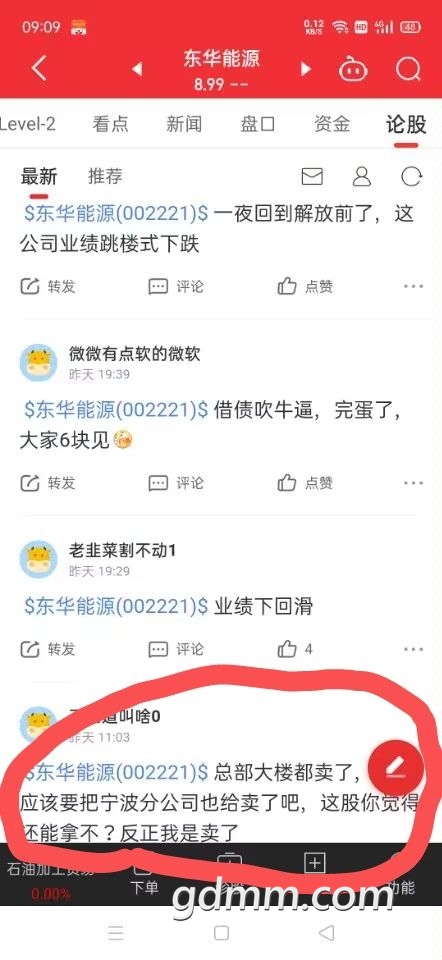Viewport: 442px width, 960px height.
Task: Open the messages envelope icon
Action: click(312, 177)
